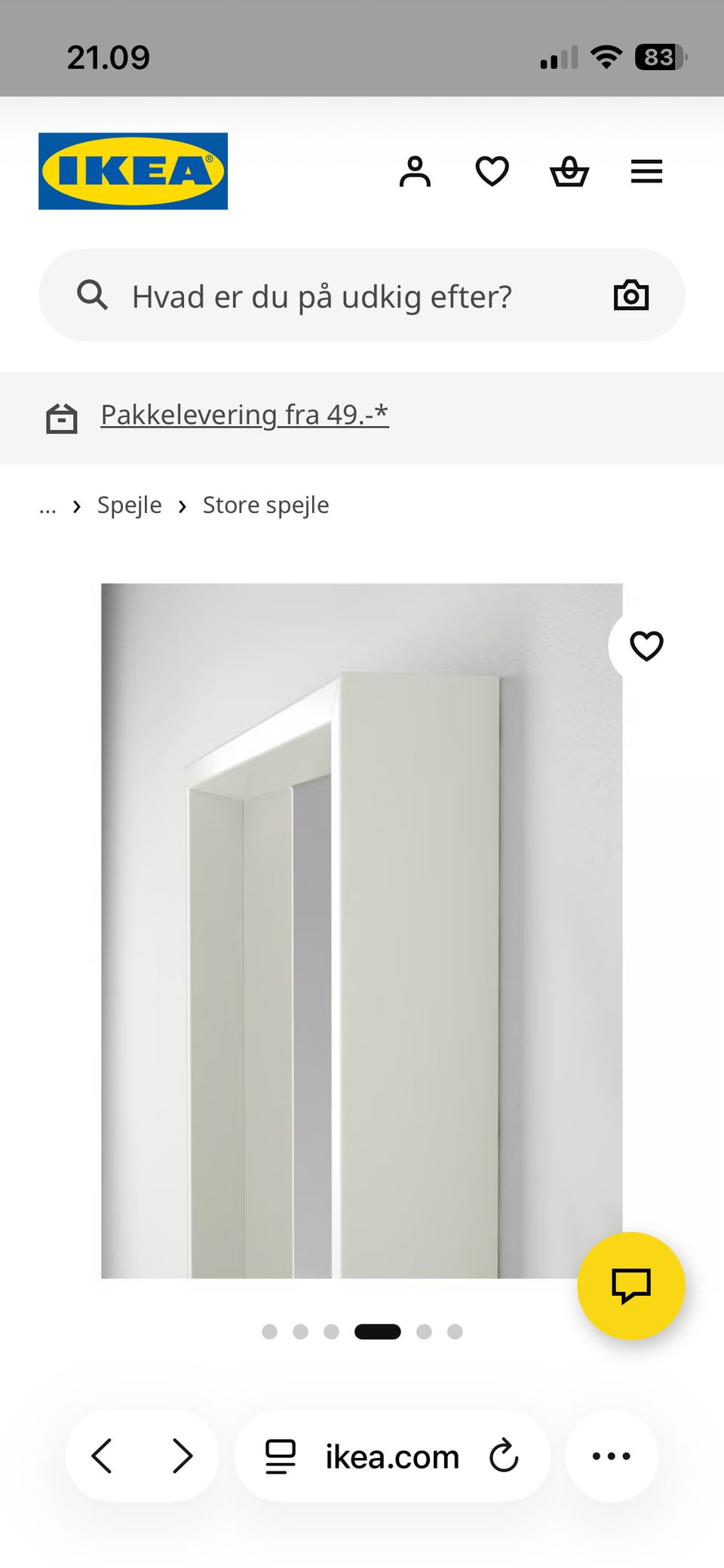The height and width of the screenshot is (1568, 724).
Task: Click the search input field
Action: (324, 295)
